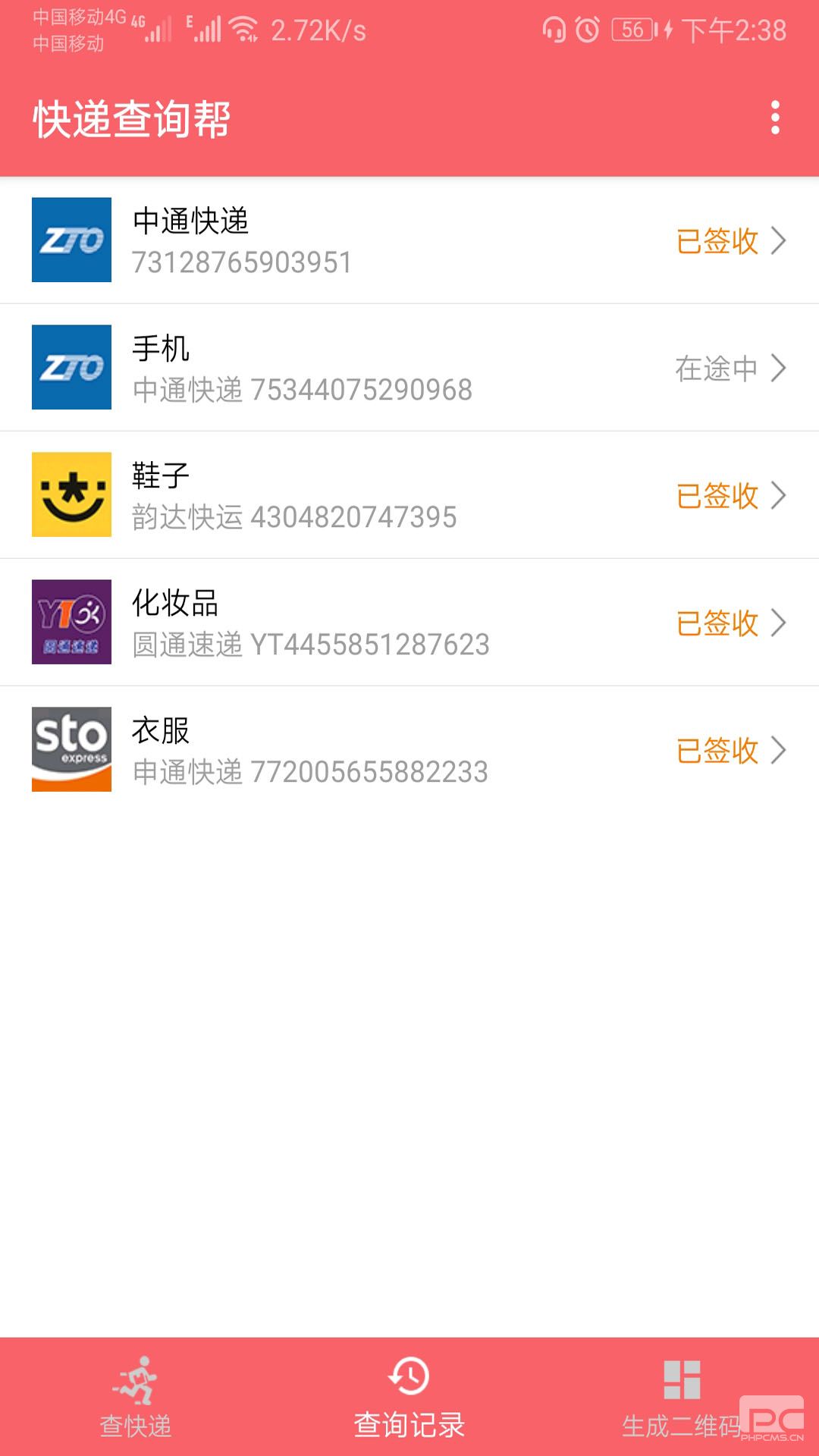
Task: Switch to the 查快递 tab
Action: click(136, 1398)
